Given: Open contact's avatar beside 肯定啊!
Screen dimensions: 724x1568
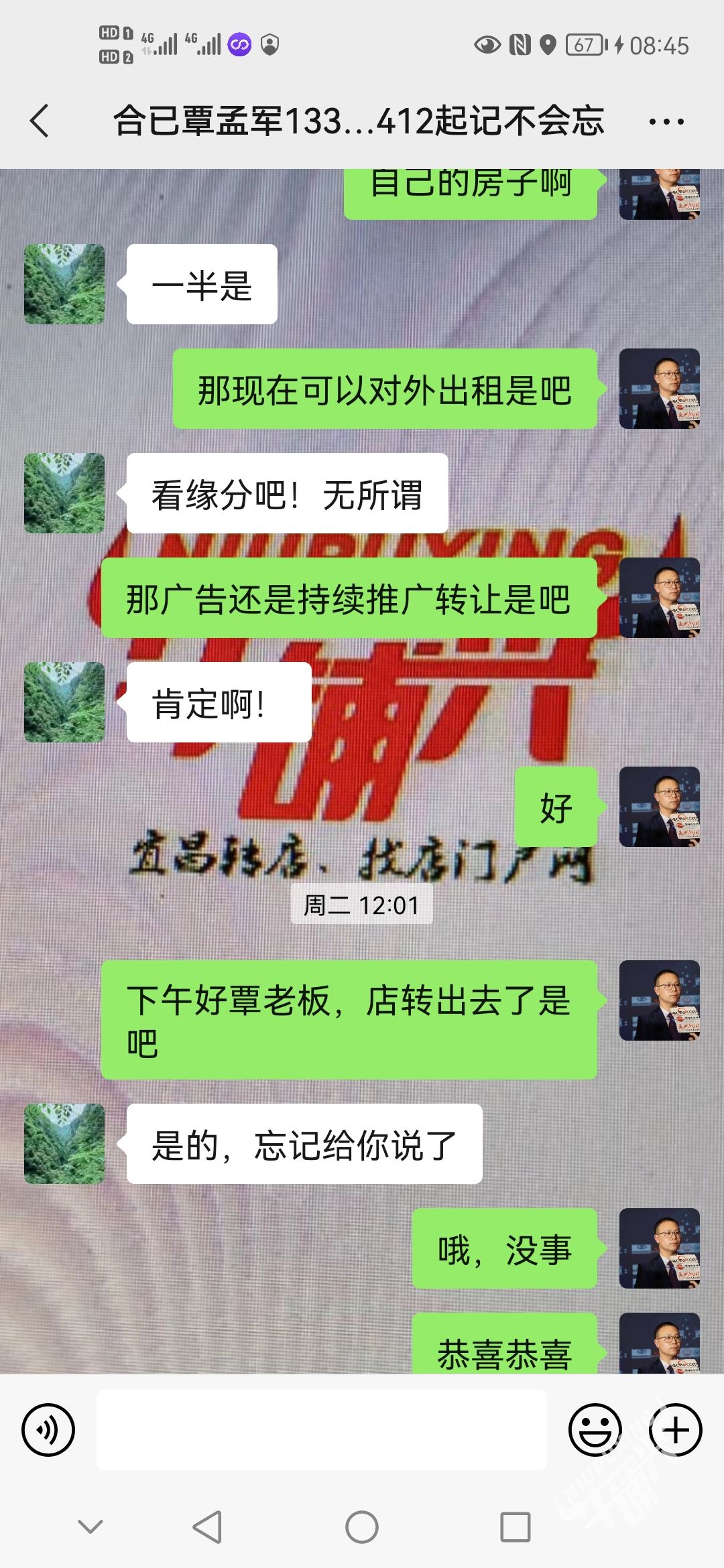Looking at the screenshot, I should click(x=64, y=702).
